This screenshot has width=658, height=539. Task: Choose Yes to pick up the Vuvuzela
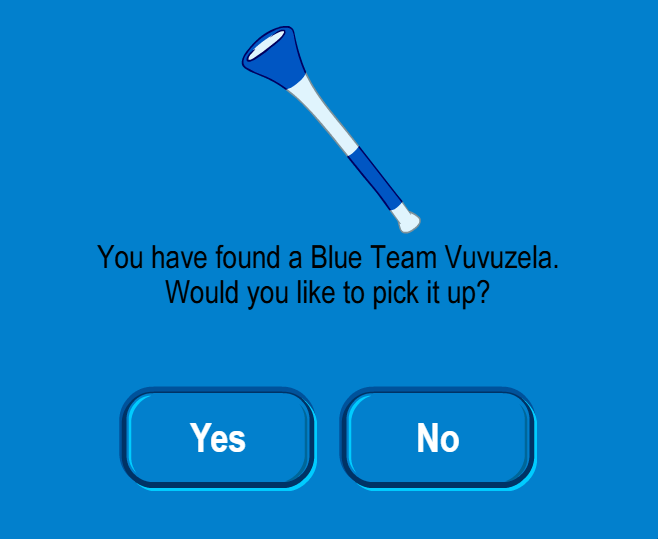pos(218,438)
